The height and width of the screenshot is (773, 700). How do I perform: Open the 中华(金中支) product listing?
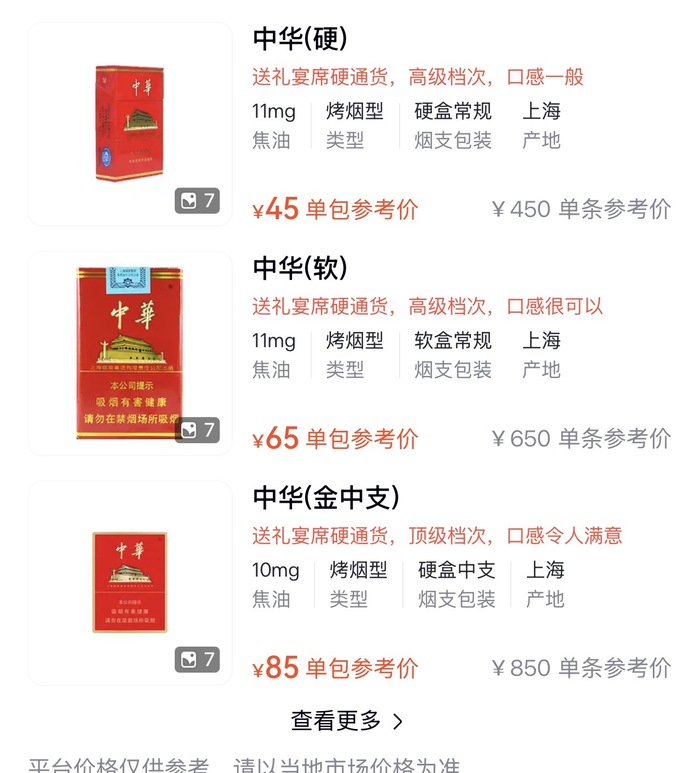pyautogui.click(x=326, y=497)
